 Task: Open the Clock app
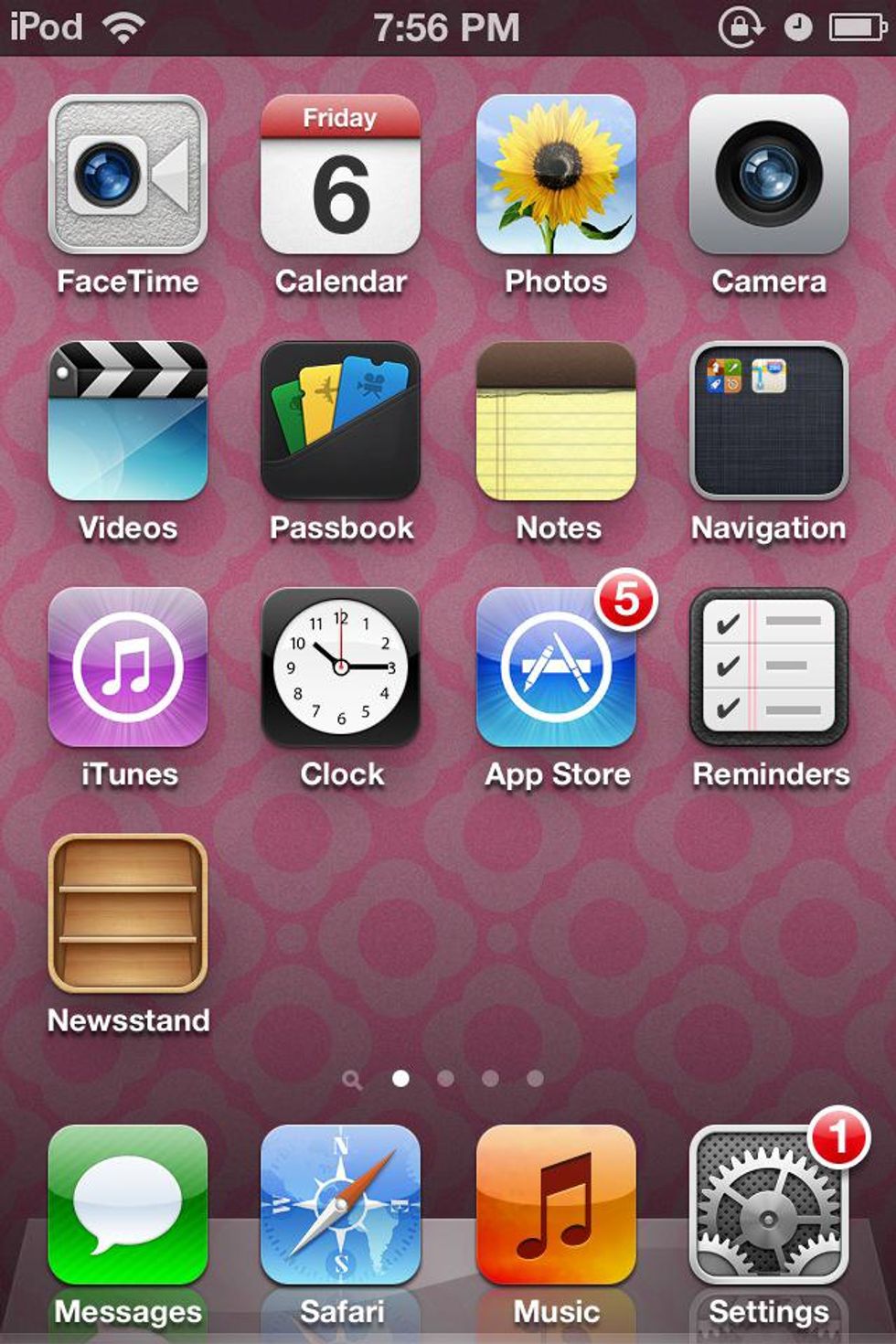tap(340, 667)
